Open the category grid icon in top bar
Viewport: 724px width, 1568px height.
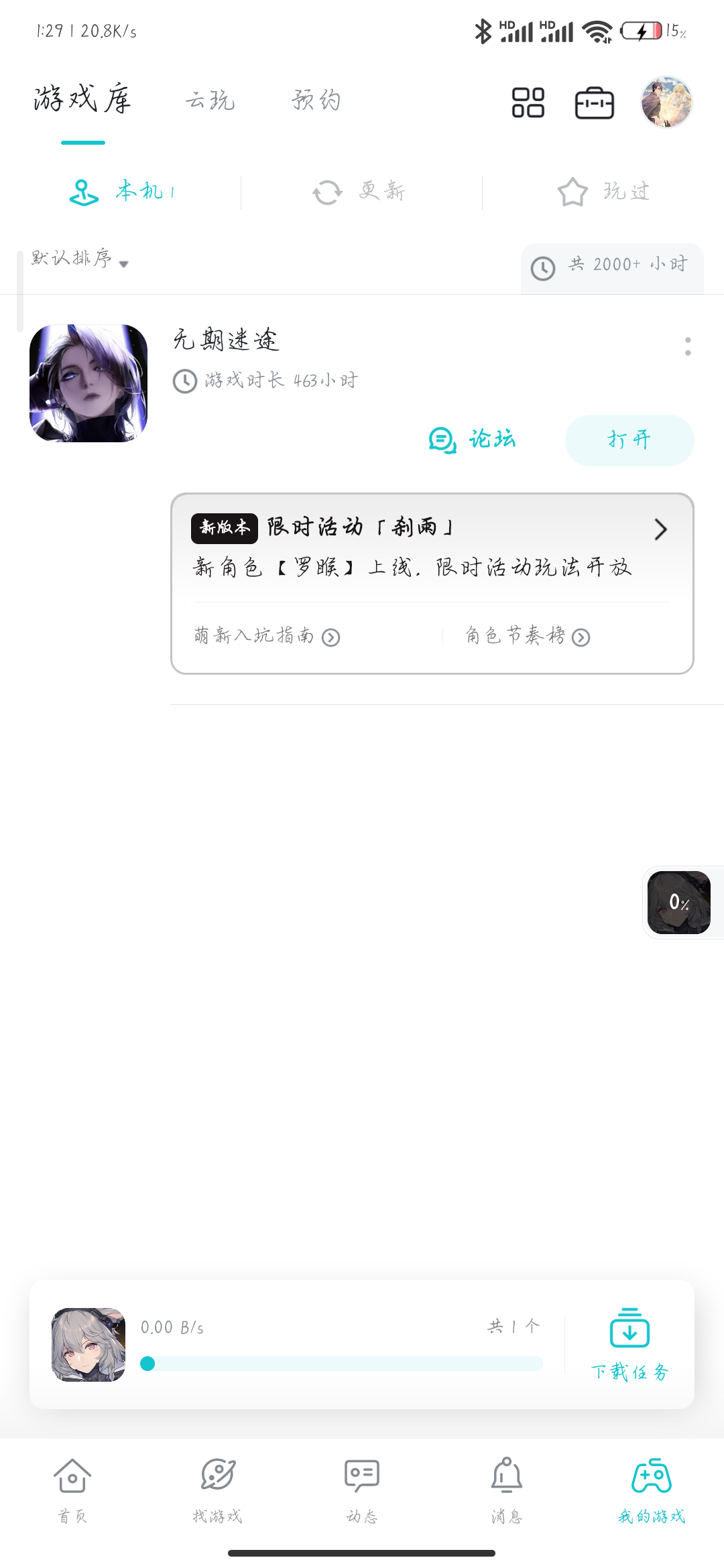527,103
